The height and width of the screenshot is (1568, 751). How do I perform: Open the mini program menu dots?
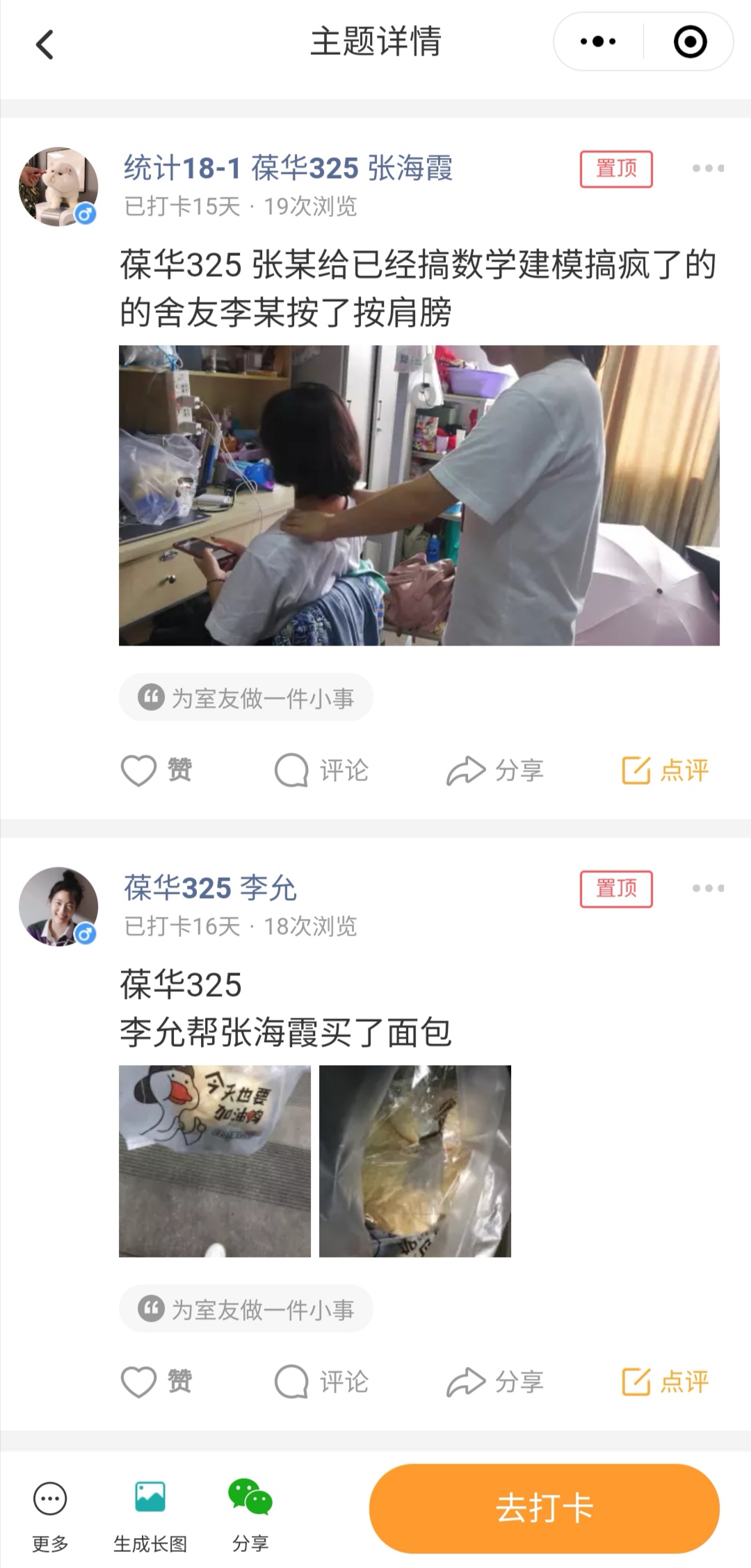[598, 42]
